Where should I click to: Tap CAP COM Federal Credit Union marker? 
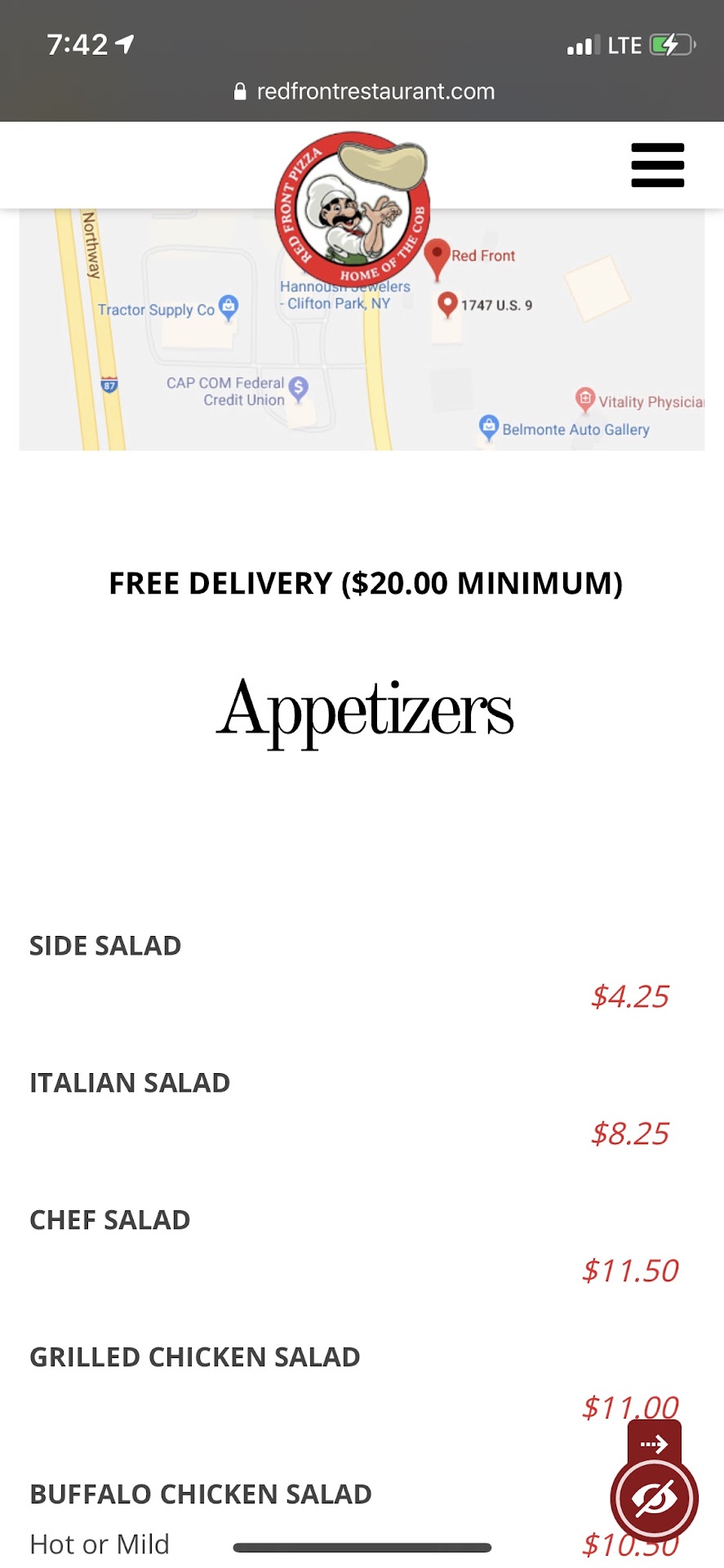coord(299,388)
